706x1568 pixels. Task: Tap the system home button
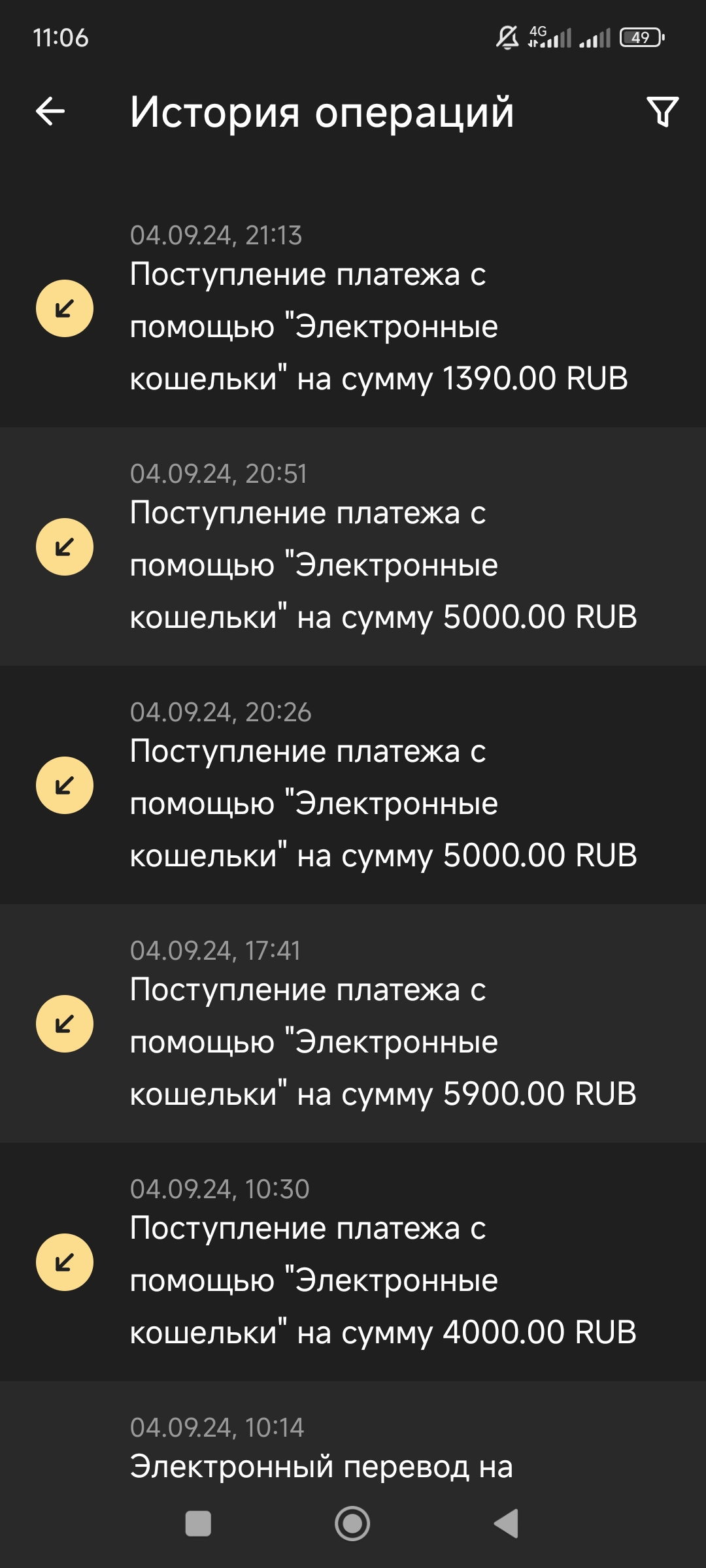pyautogui.click(x=352, y=1524)
